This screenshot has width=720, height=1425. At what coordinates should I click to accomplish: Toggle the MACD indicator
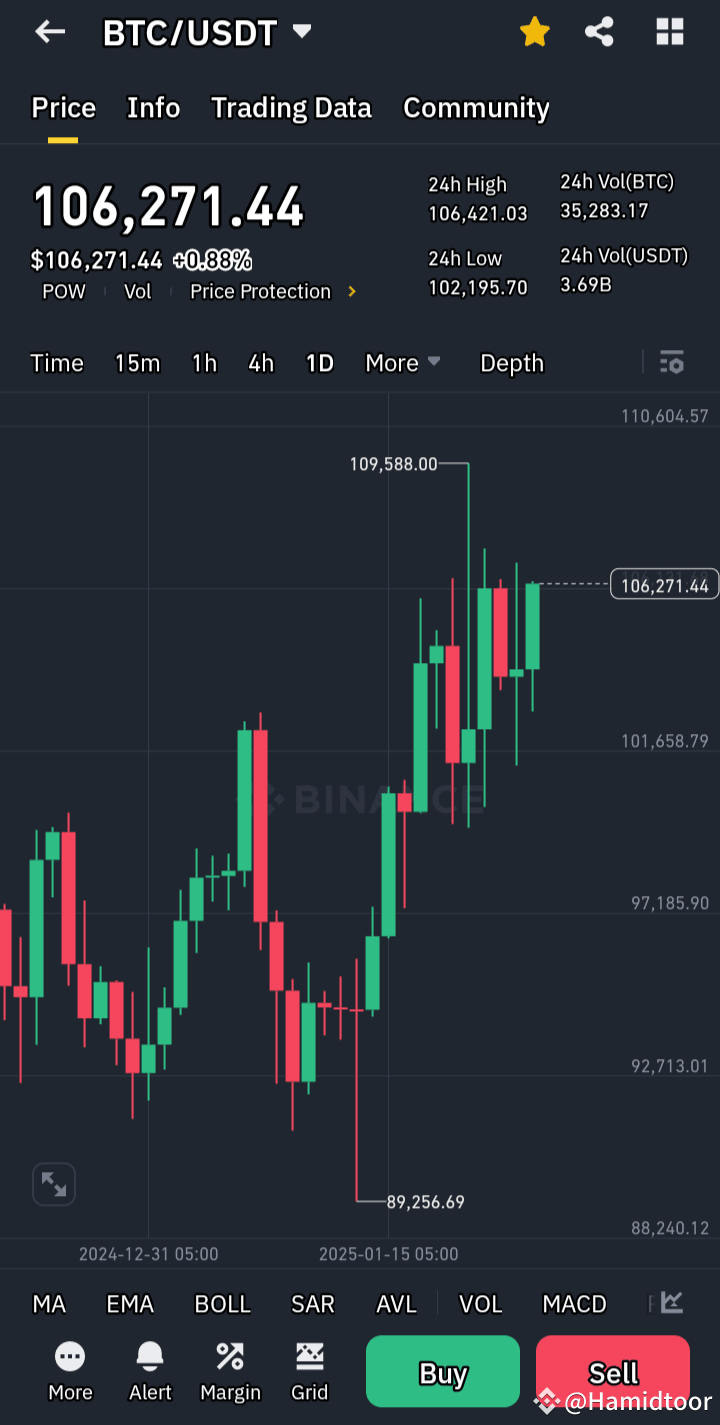574,1303
